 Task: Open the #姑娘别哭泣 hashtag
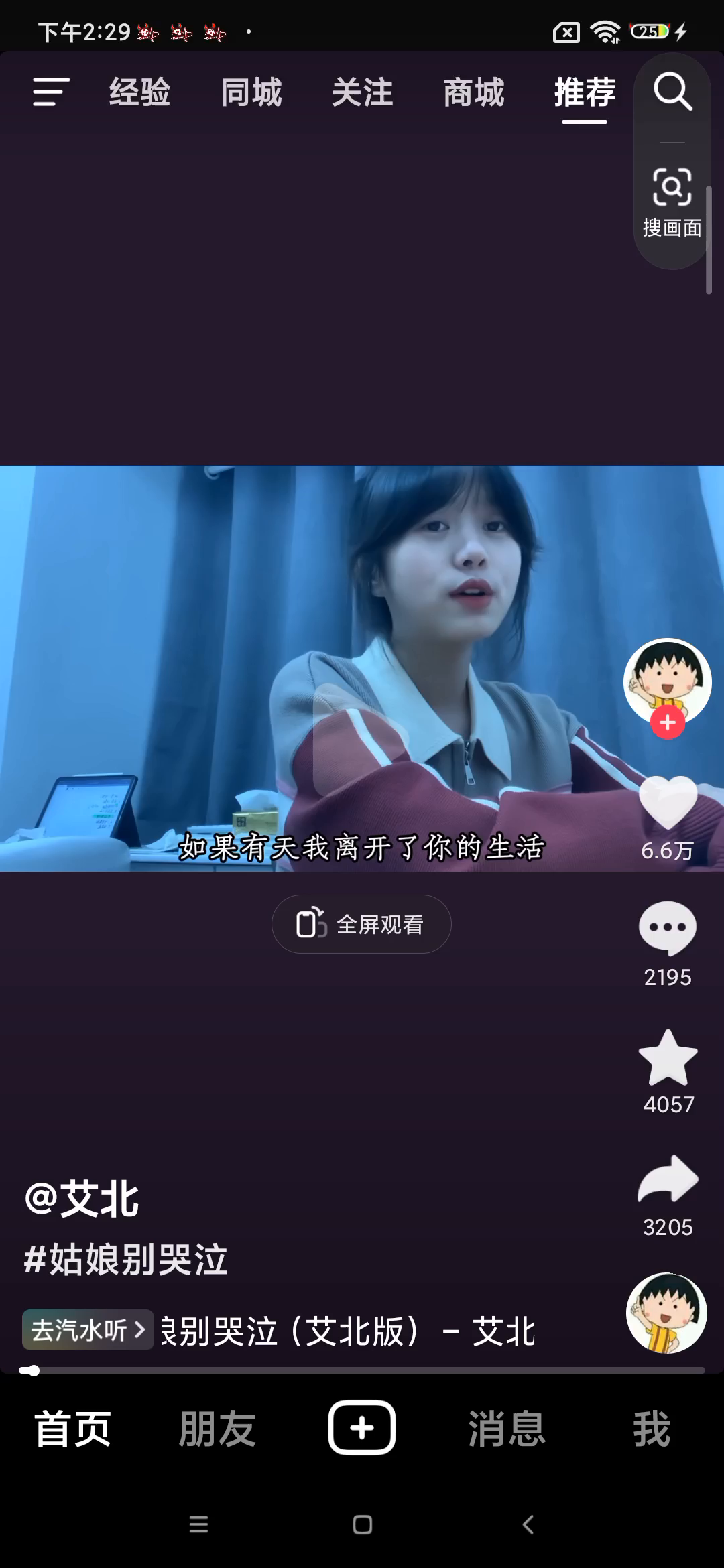pyautogui.click(x=126, y=1260)
